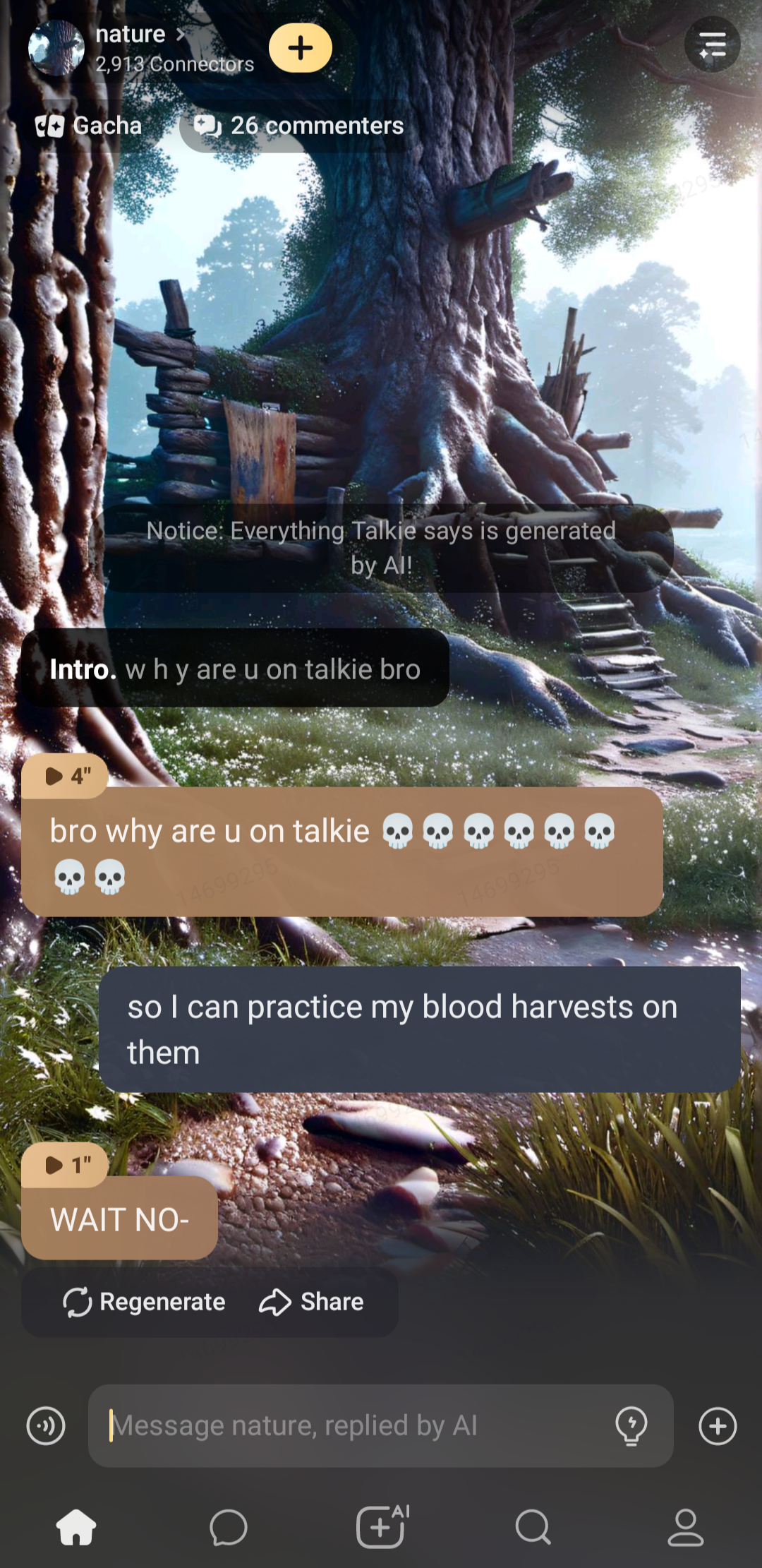Open nature's profile from the avatar
The image size is (762, 1568).
coord(56,48)
